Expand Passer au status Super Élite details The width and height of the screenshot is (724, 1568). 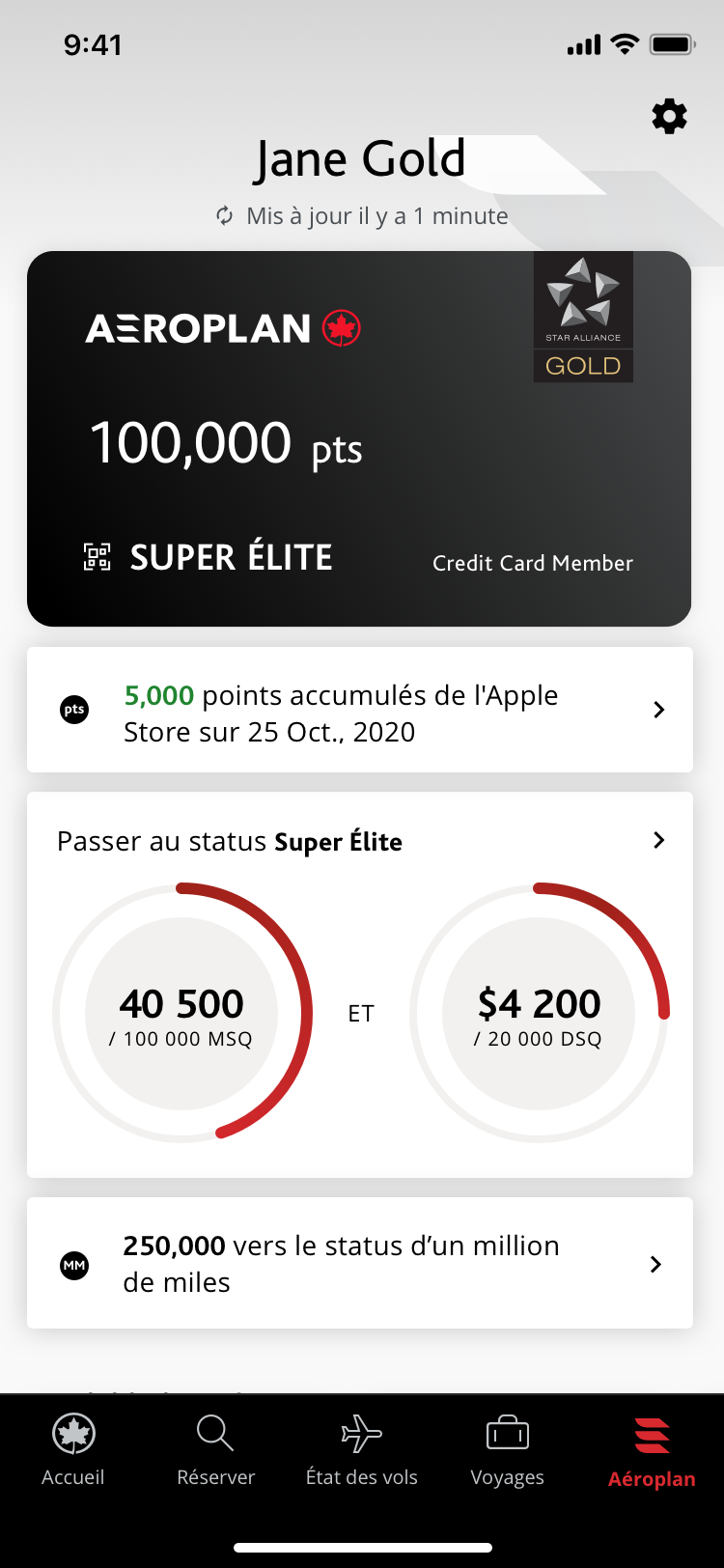coord(658,840)
